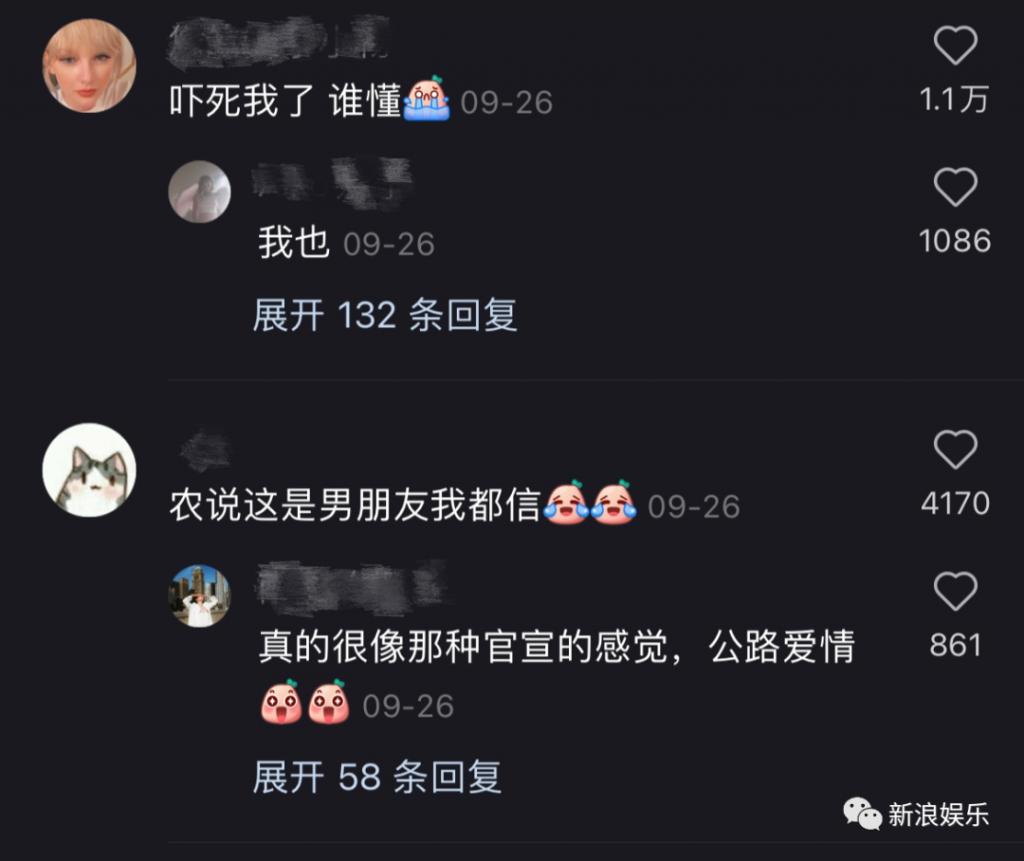The height and width of the screenshot is (861, 1024).
Task: Open the cat avatar commenter's profile
Action: (x=89, y=470)
